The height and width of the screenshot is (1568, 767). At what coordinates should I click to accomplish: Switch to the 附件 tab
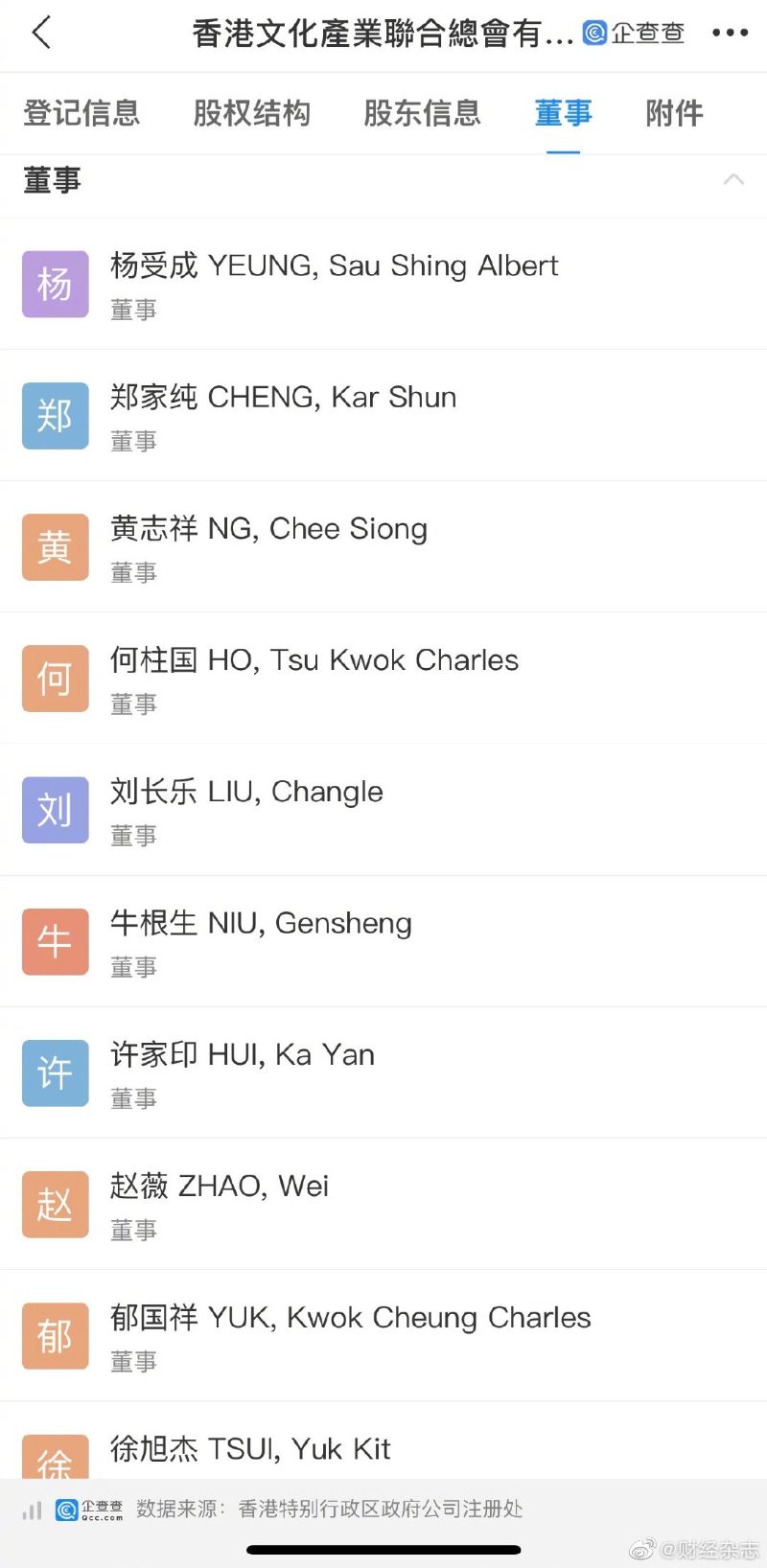tap(675, 113)
